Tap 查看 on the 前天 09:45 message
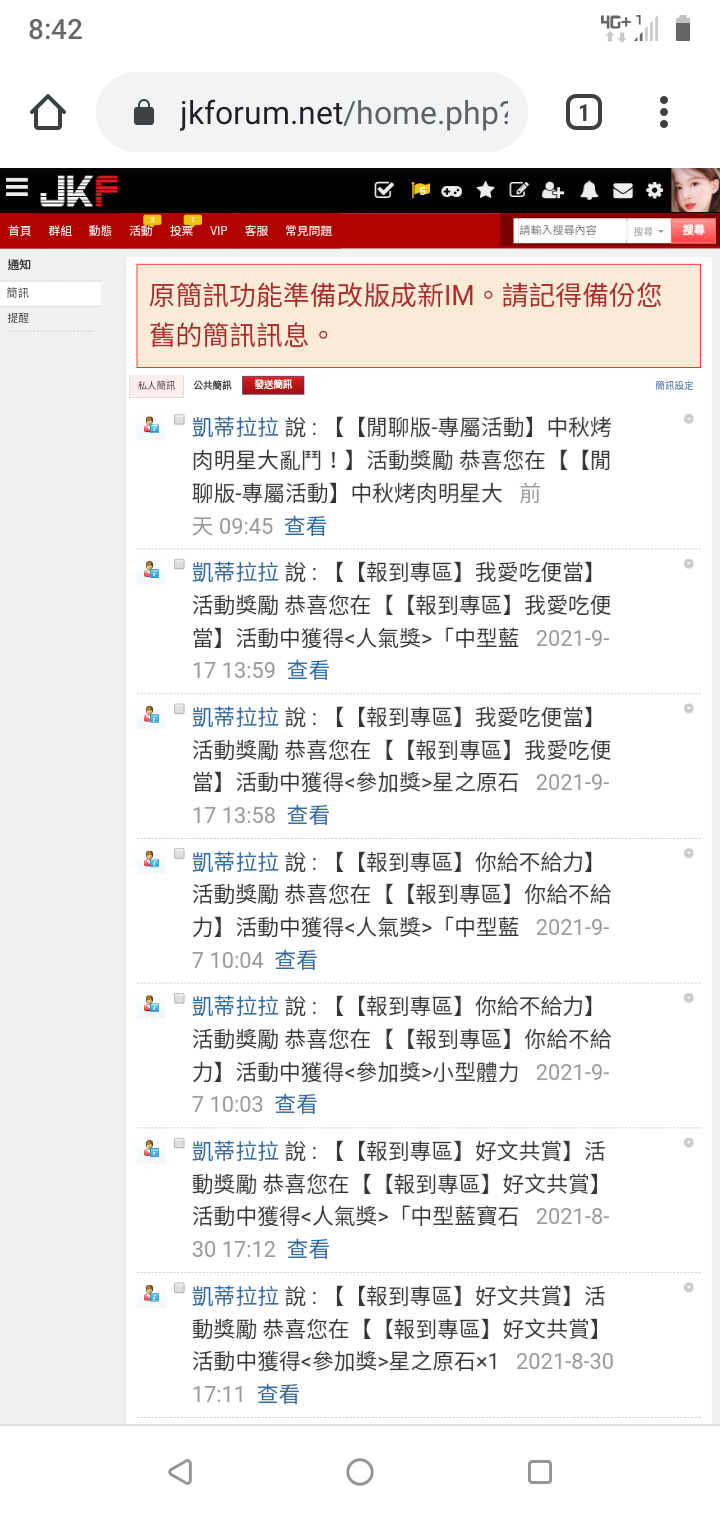The width and height of the screenshot is (720, 1520). (x=305, y=526)
